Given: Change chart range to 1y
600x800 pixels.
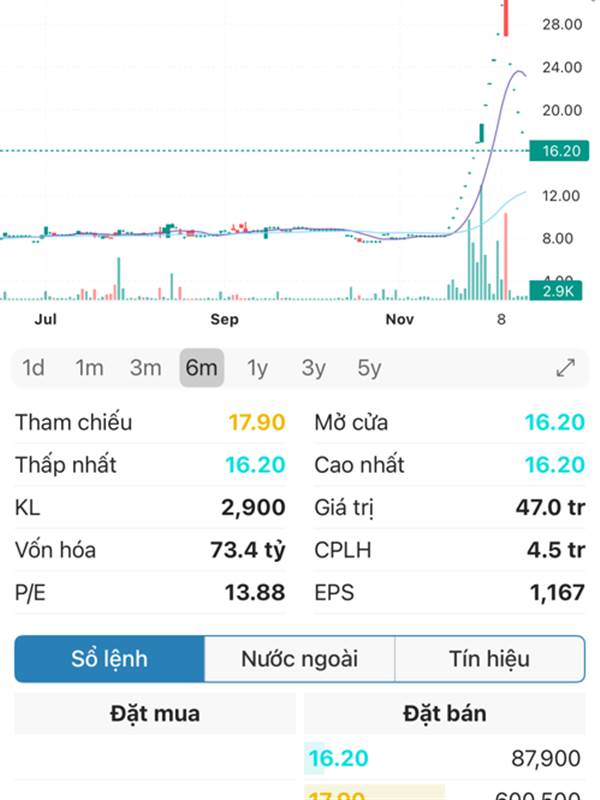Looking at the screenshot, I should 257,368.
